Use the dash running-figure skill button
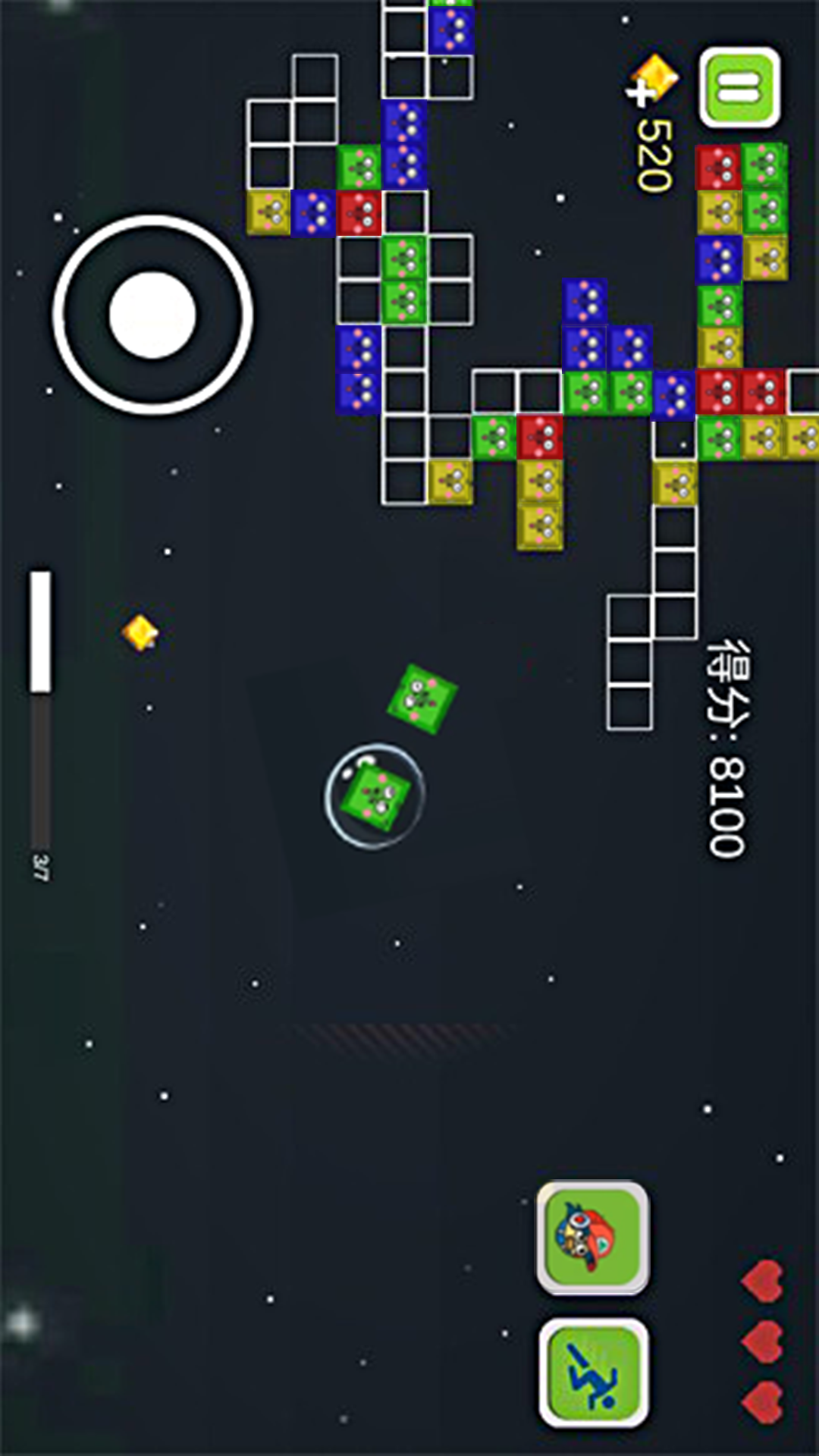Image resolution: width=819 pixels, height=1456 pixels. [x=594, y=1374]
